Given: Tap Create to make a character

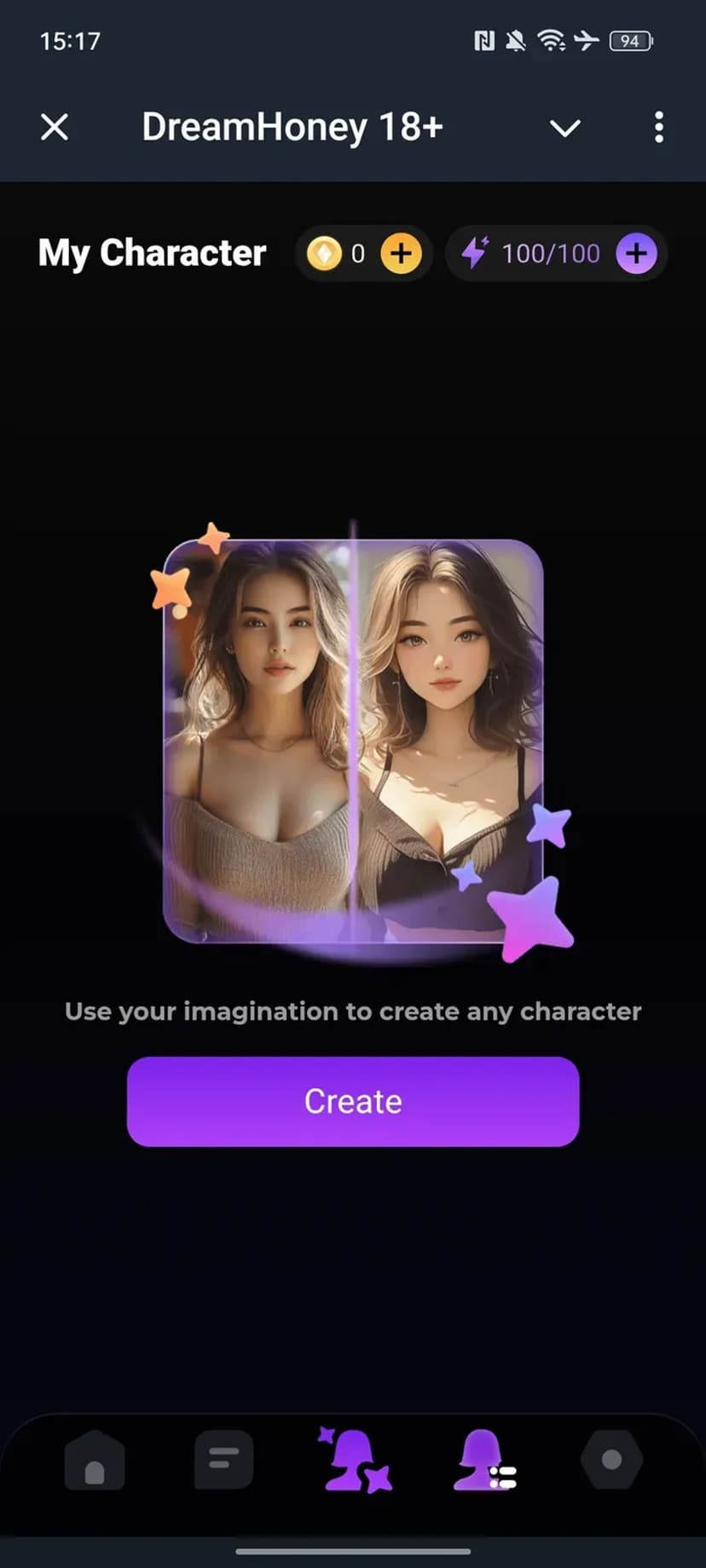Looking at the screenshot, I should 353,1101.
